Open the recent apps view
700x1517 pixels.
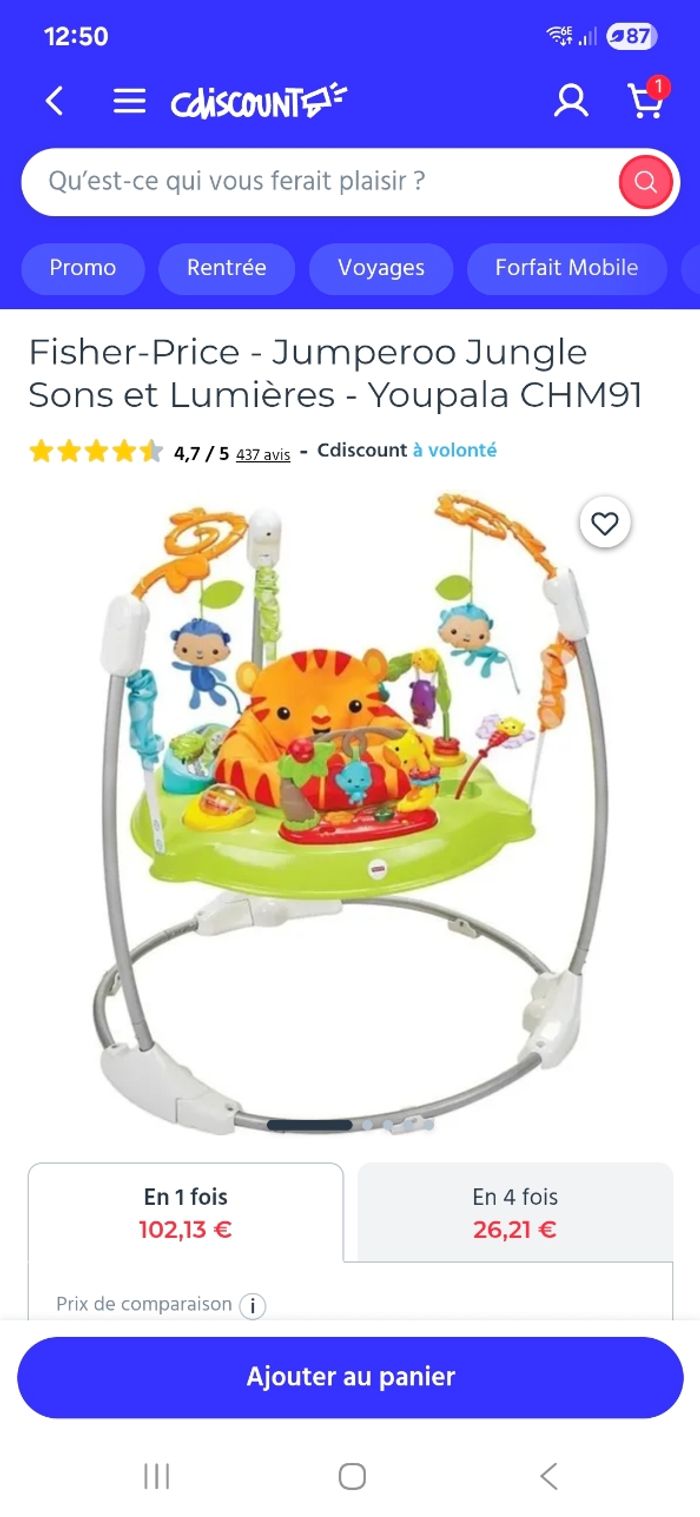pyautogui.click(x=156, y=1476)
